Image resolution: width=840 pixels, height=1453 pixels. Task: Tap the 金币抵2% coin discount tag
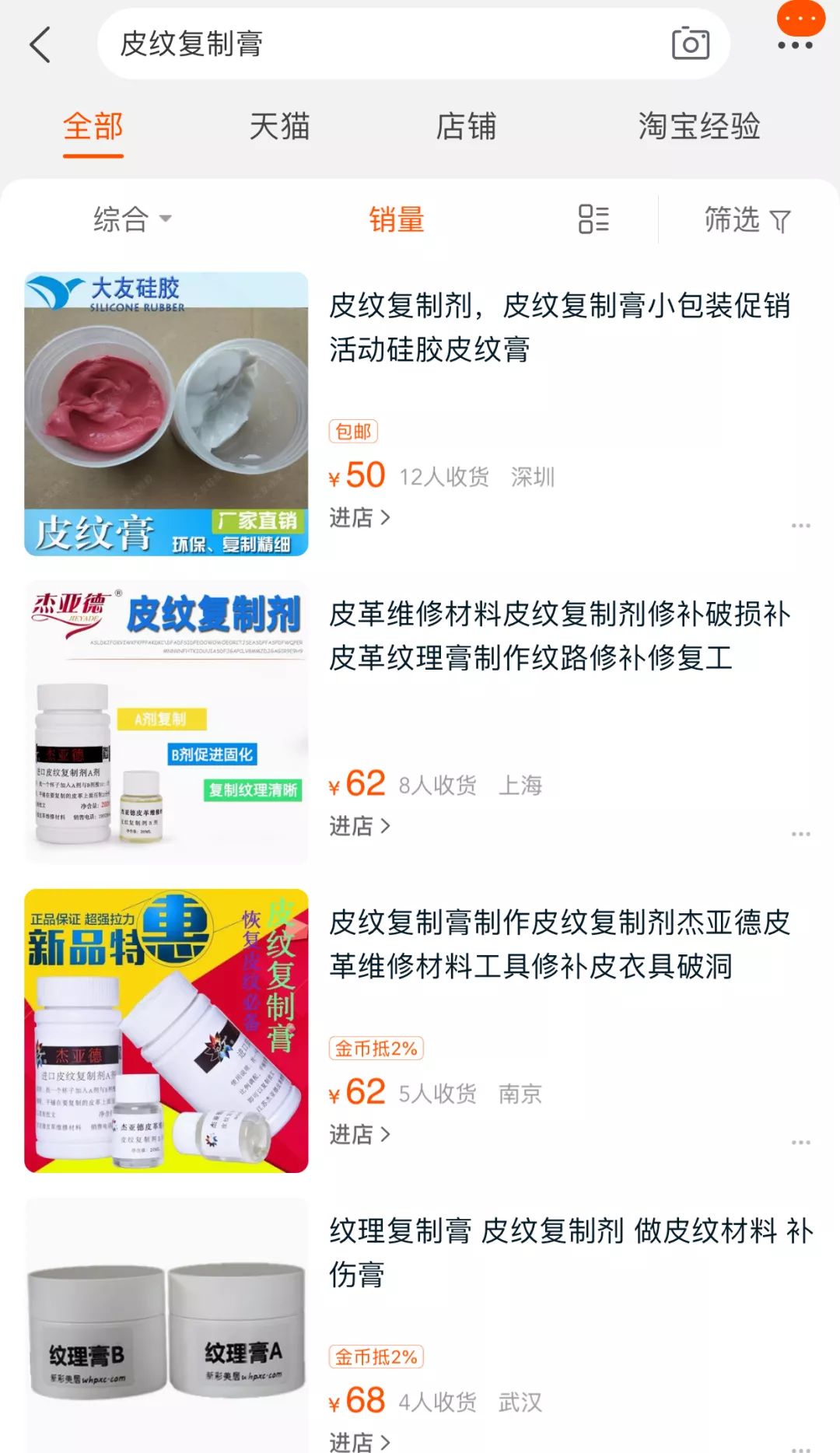[x=379, y=1049]
